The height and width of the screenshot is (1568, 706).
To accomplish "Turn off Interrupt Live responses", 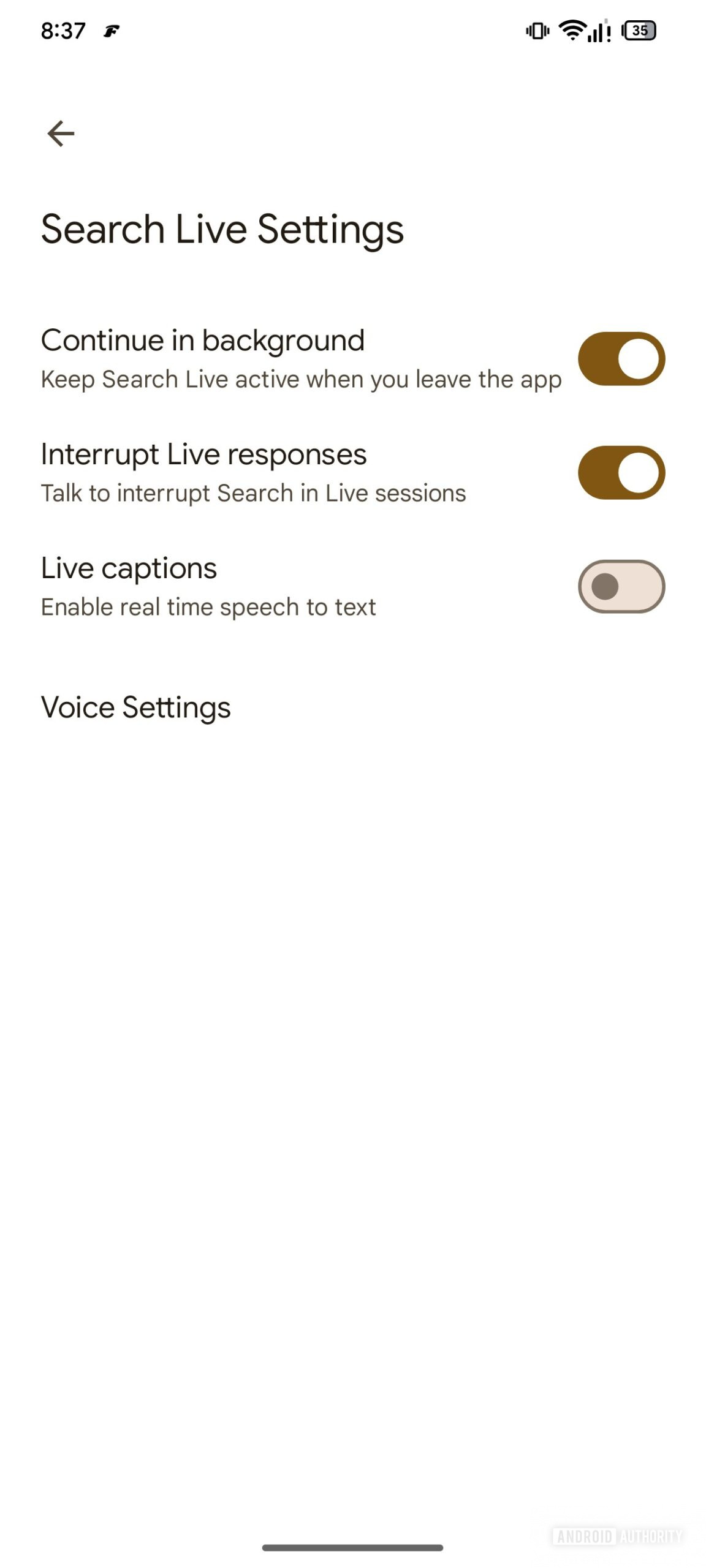I will click(621, 472).
